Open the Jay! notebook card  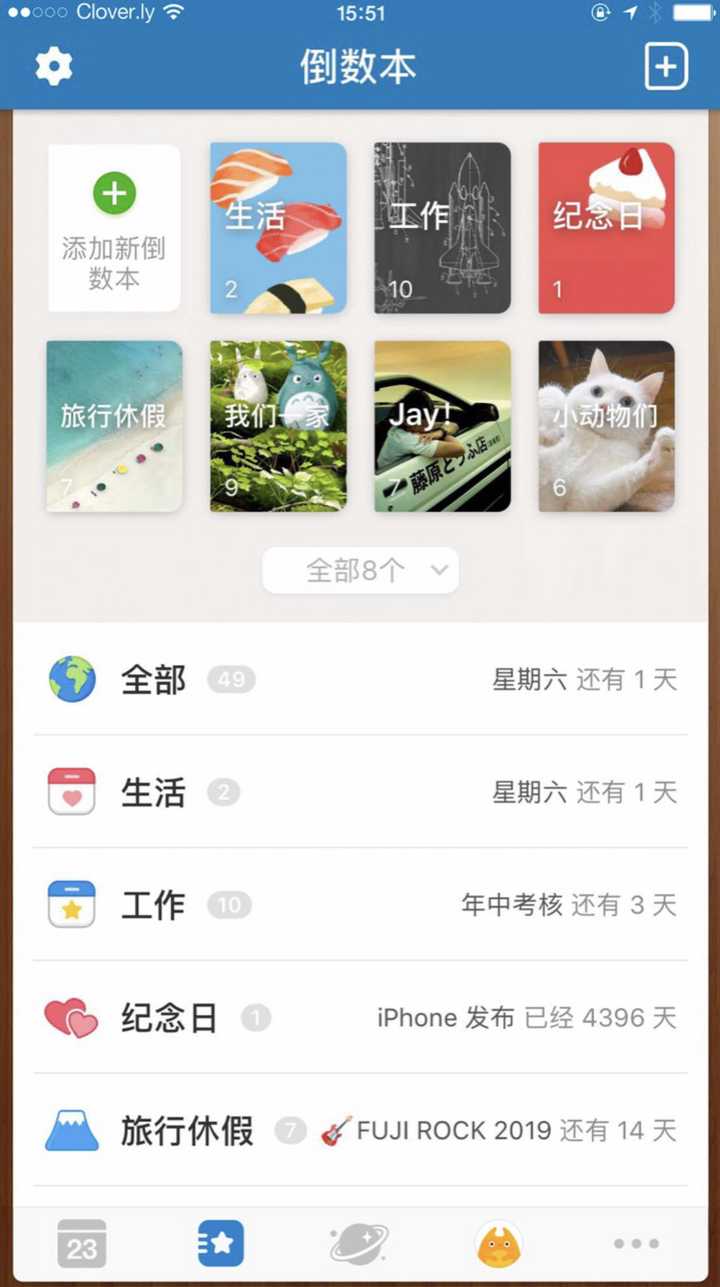(x=442, y=426)
